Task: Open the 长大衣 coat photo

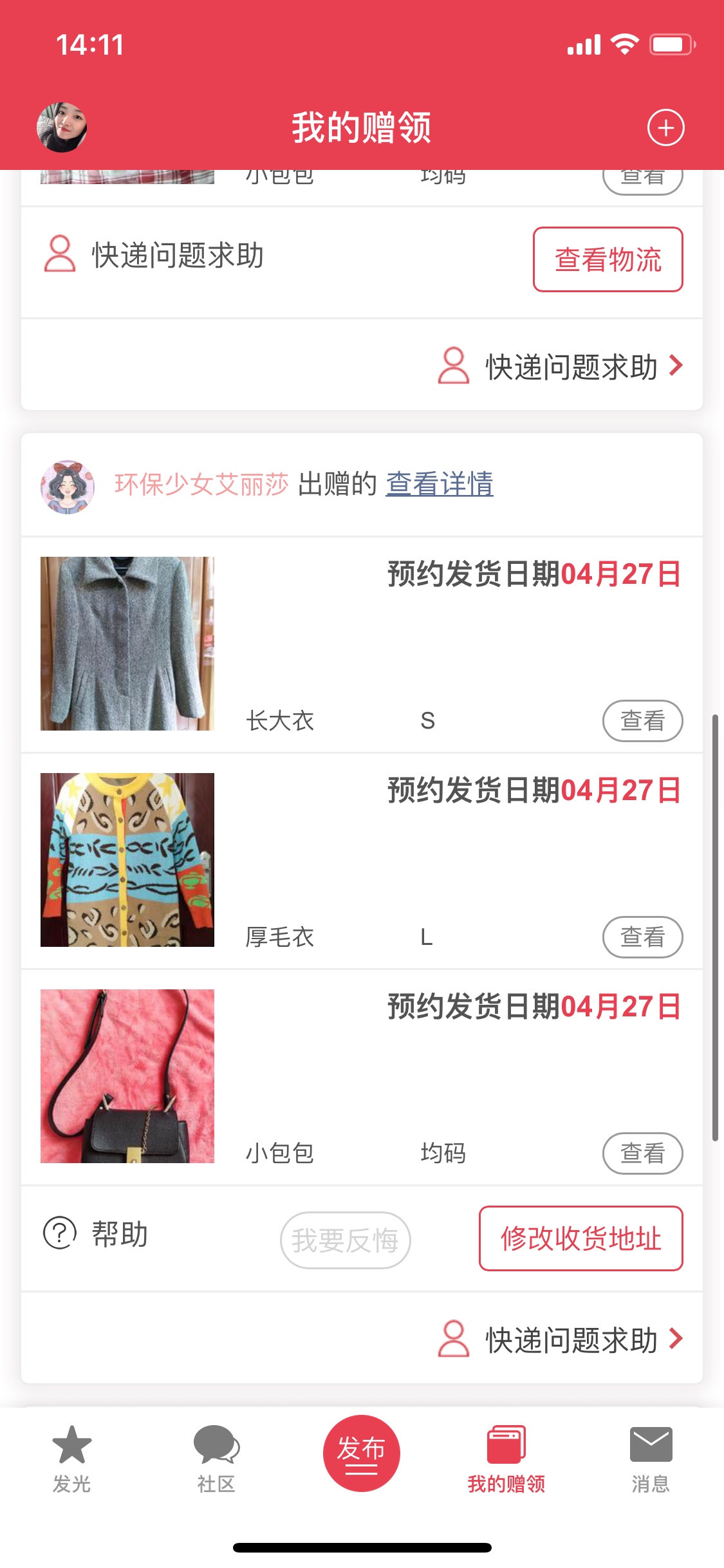Action: click(x=127, y=644)
